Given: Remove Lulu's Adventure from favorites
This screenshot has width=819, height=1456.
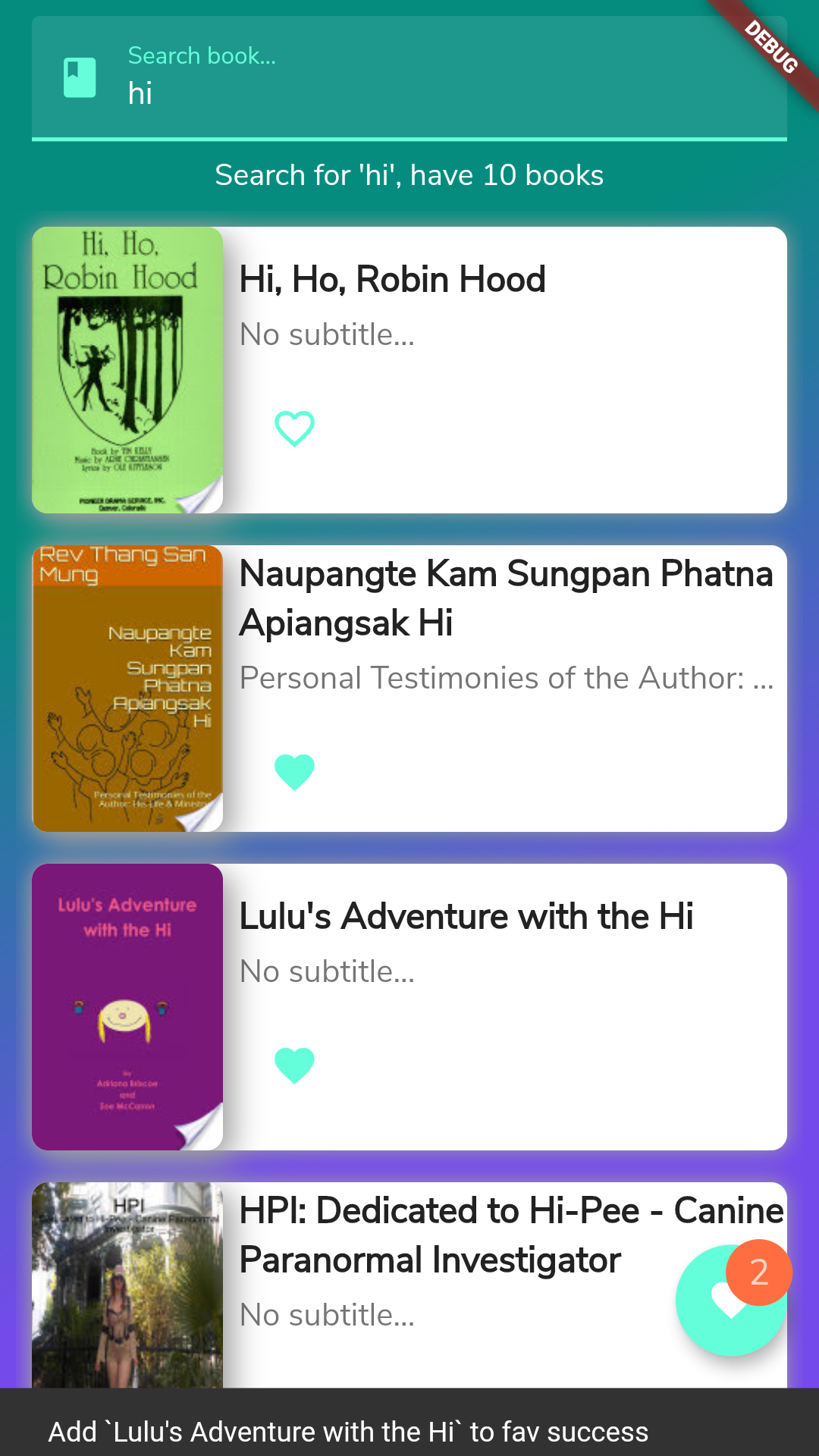Looking at the screenshot, I should [x=294, y=1065].
